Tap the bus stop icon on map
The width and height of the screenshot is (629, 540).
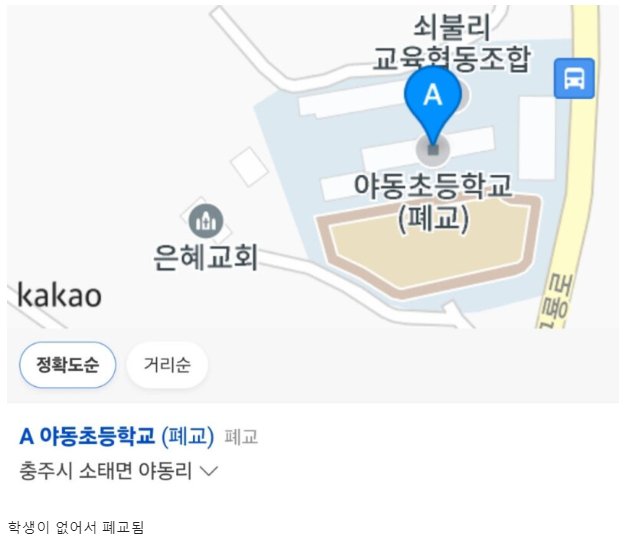tap(574, 78)
